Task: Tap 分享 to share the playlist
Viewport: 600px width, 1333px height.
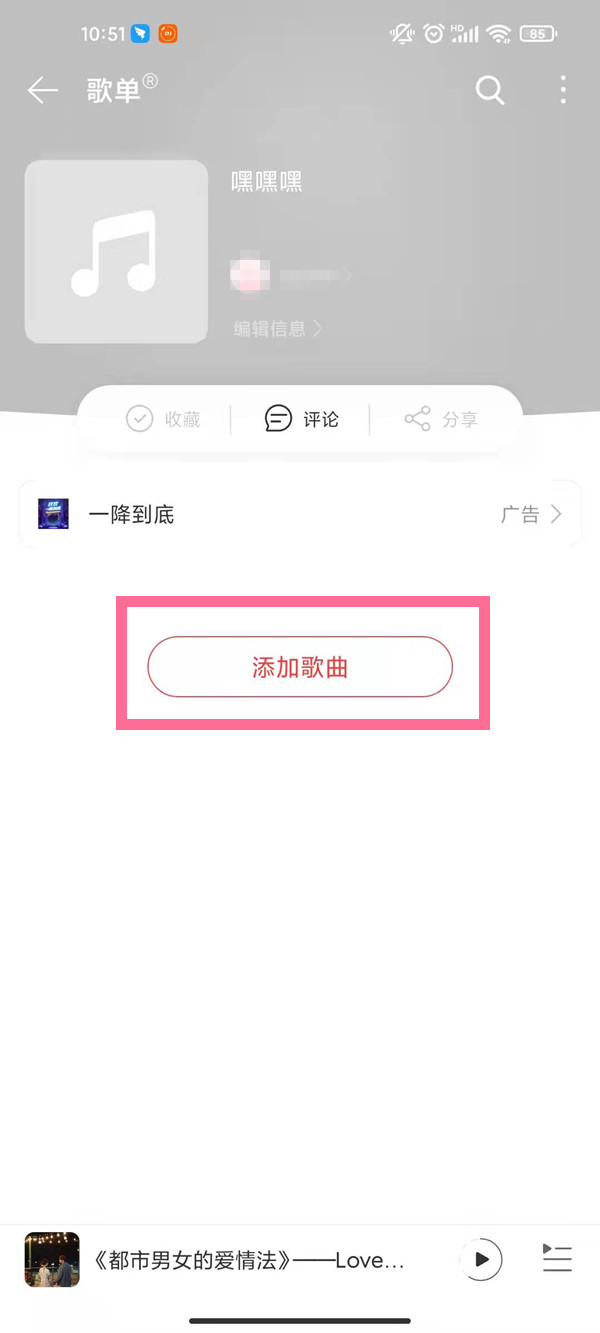Action: 440,419
